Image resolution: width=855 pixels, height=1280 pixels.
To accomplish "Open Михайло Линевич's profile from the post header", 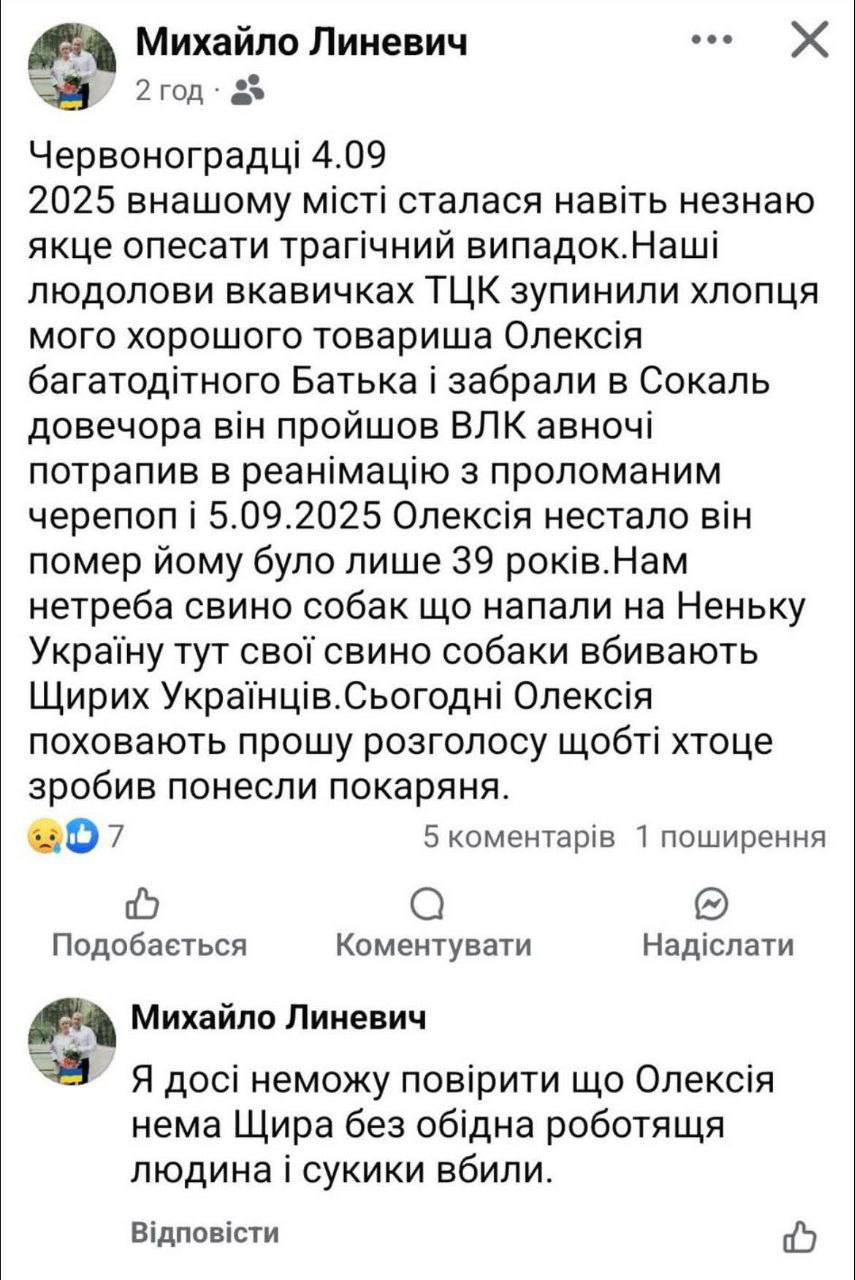I will point(301,43).
